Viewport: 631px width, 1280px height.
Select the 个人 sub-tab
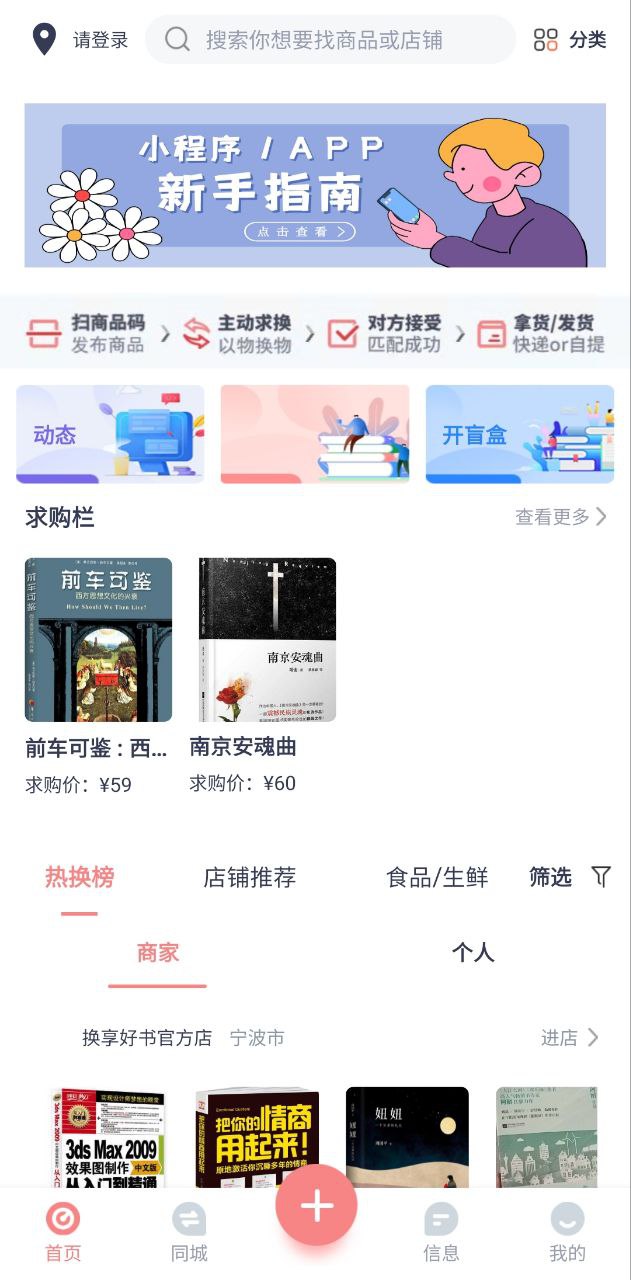[x=473, y=952]
